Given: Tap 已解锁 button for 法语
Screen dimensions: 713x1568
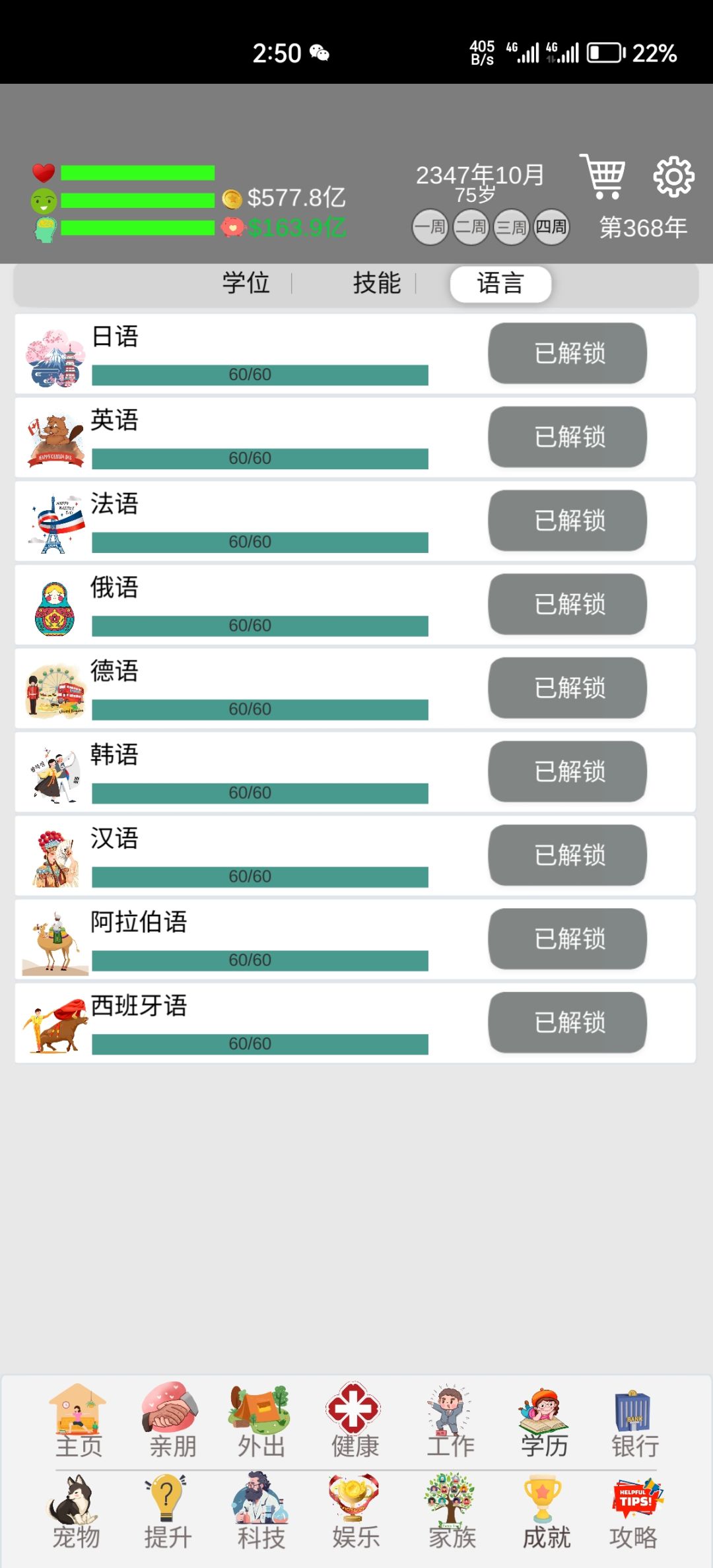Looking at the screenshot, I should [567, 520].
